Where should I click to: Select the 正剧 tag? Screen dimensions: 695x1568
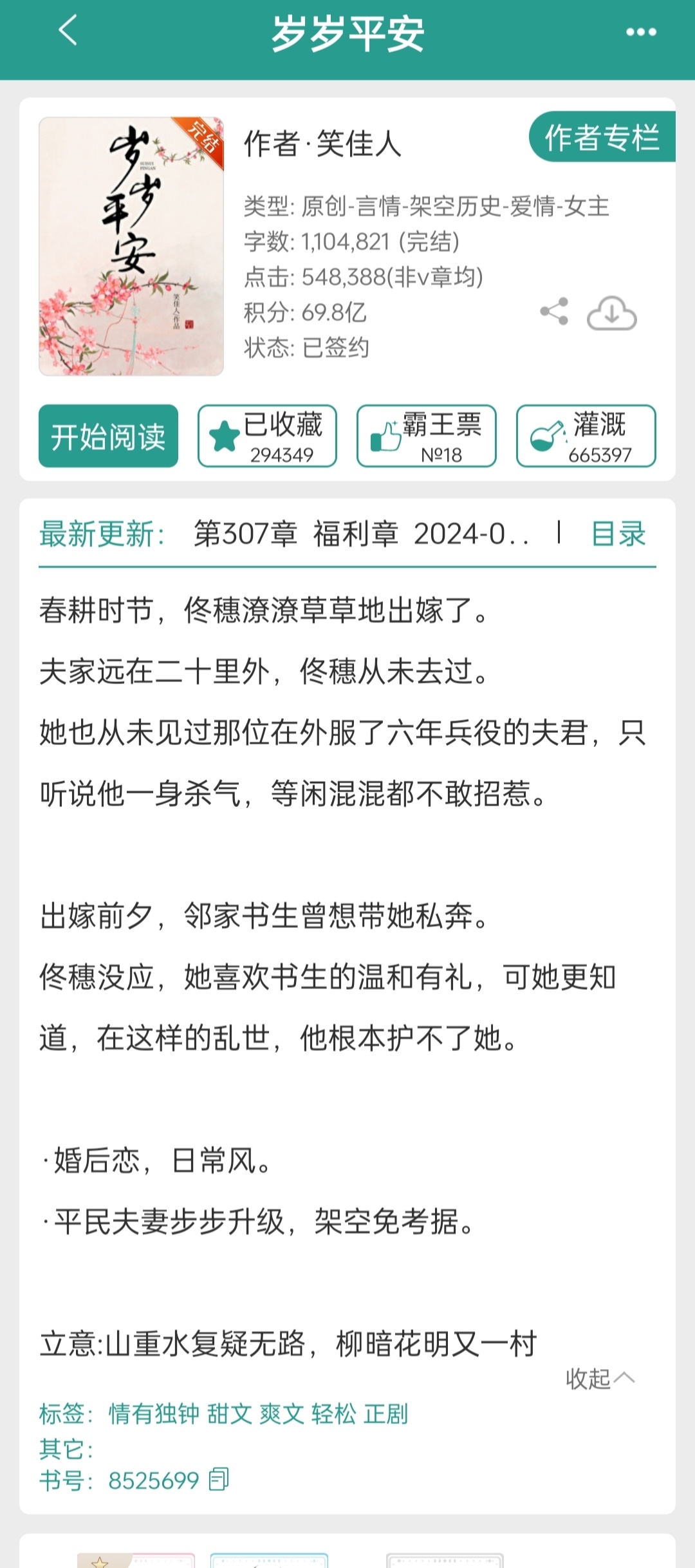386,1414
